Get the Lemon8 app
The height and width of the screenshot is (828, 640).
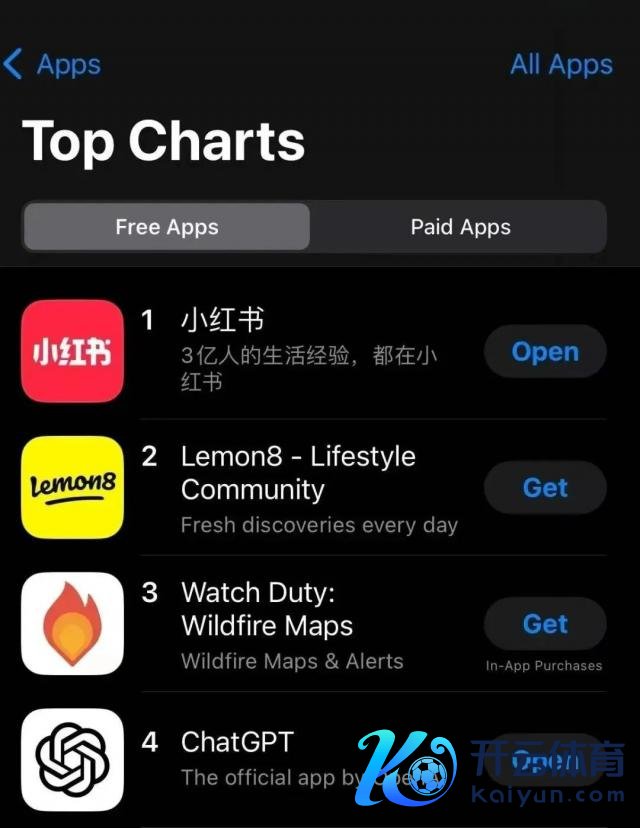(545, 488)
